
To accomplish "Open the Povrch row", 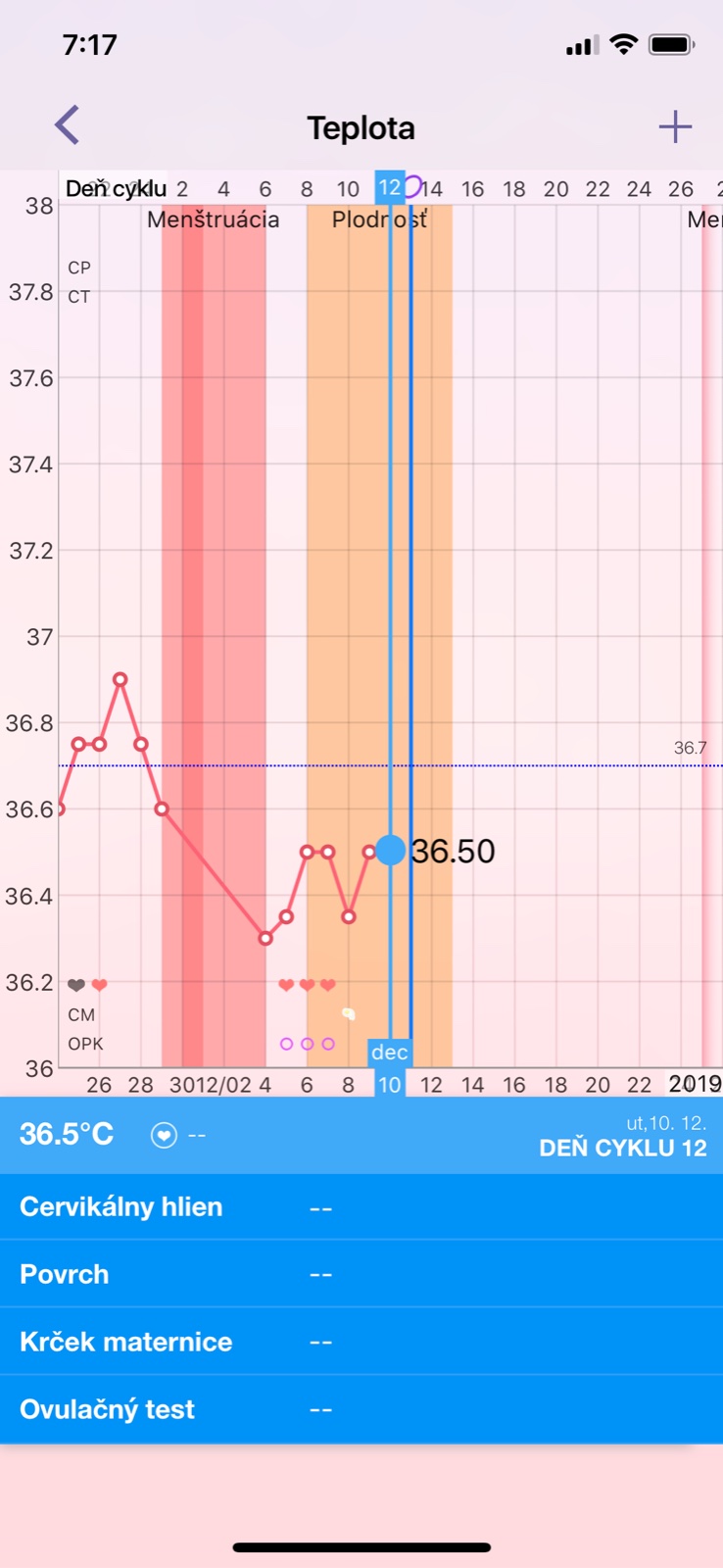I will (361, 1274).
